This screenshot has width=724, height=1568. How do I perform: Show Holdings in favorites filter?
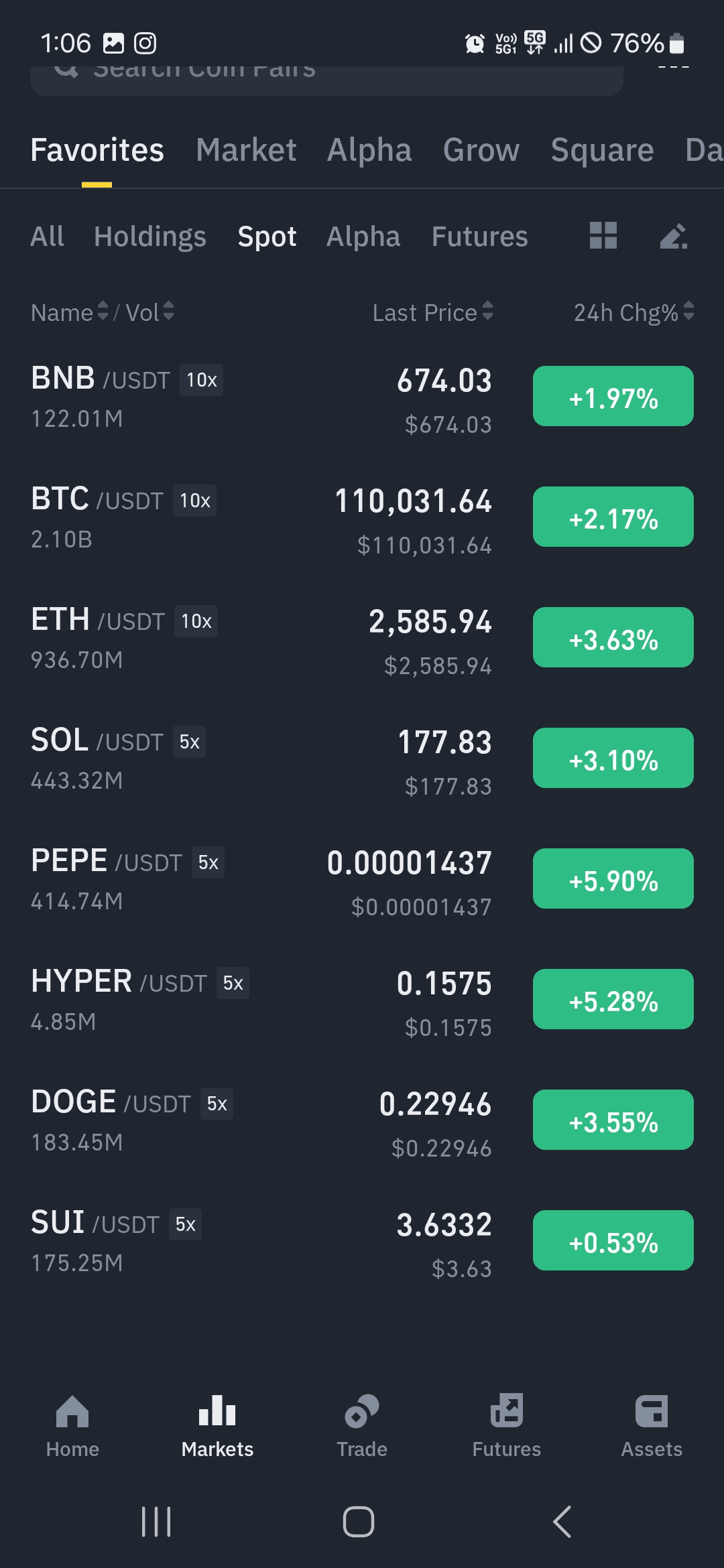150,237
